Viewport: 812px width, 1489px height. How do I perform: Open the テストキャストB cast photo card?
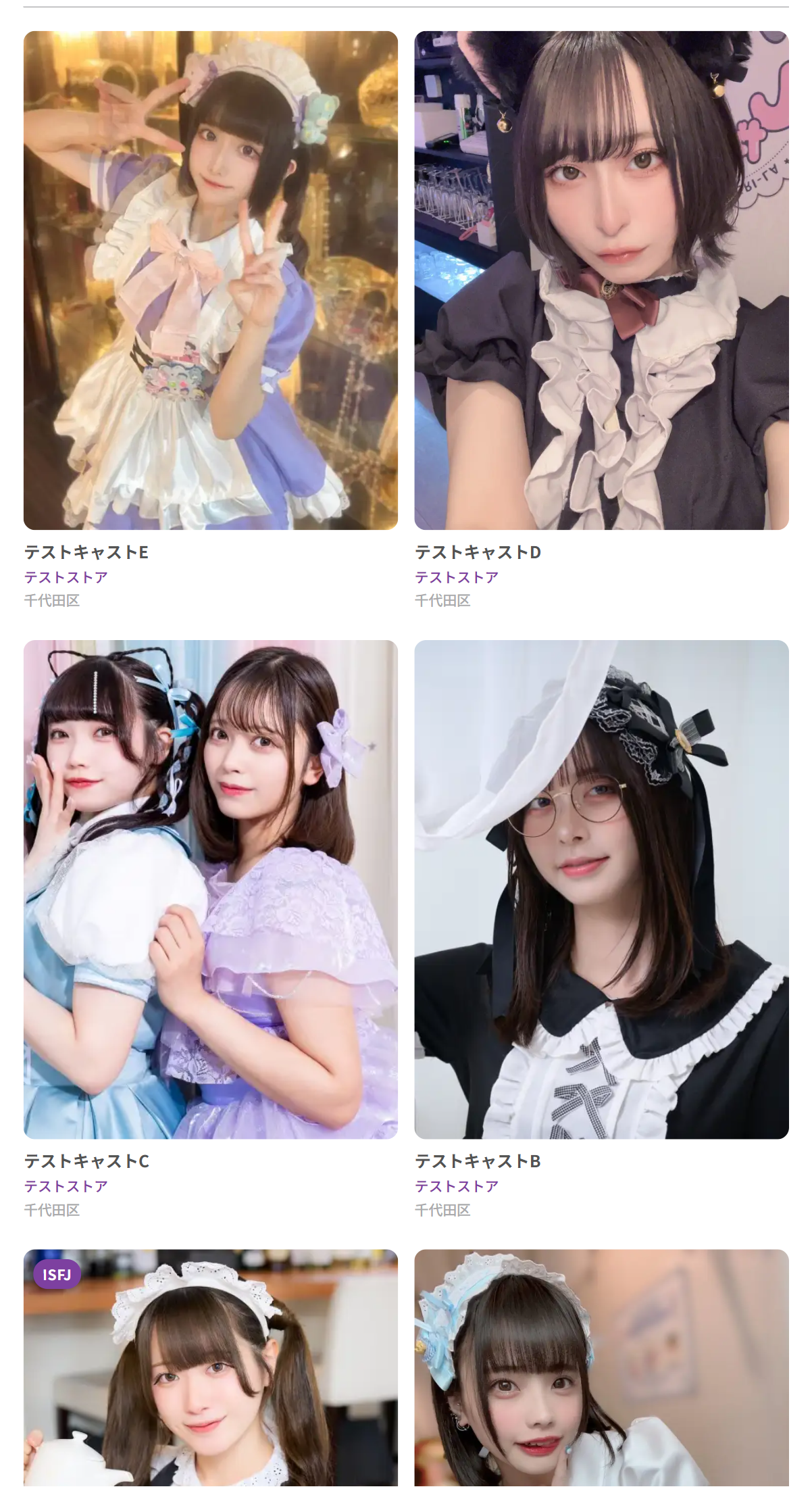coord(601,889)
